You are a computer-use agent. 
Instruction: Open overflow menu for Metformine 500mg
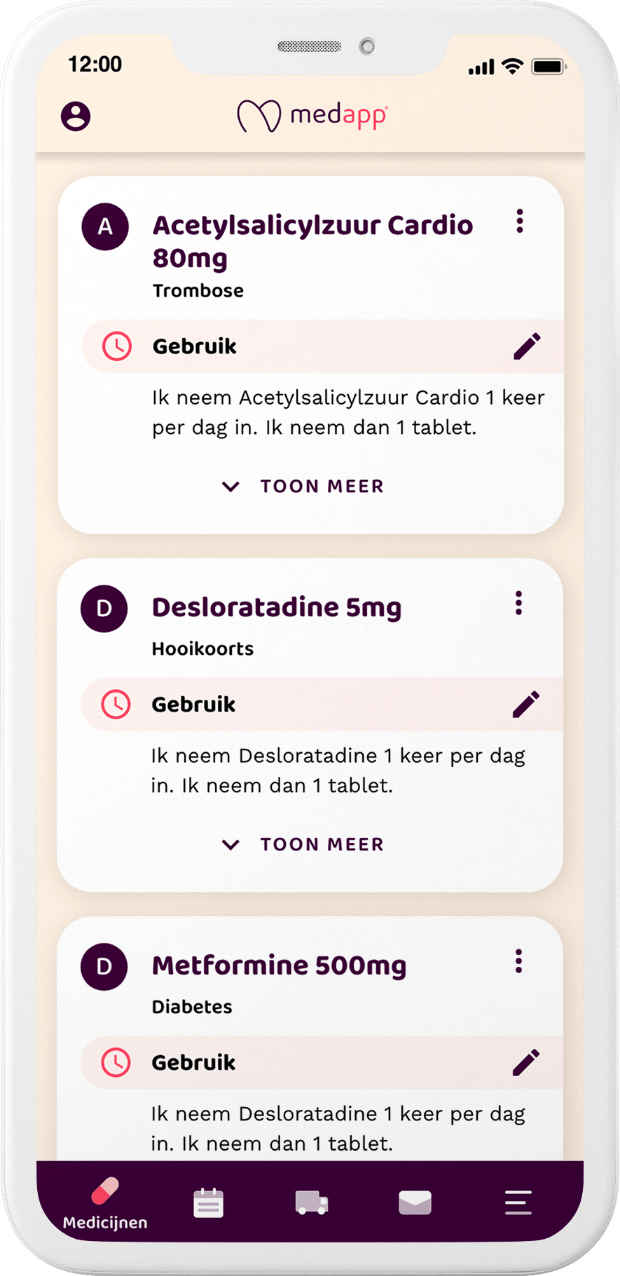(x=518, y=962)
